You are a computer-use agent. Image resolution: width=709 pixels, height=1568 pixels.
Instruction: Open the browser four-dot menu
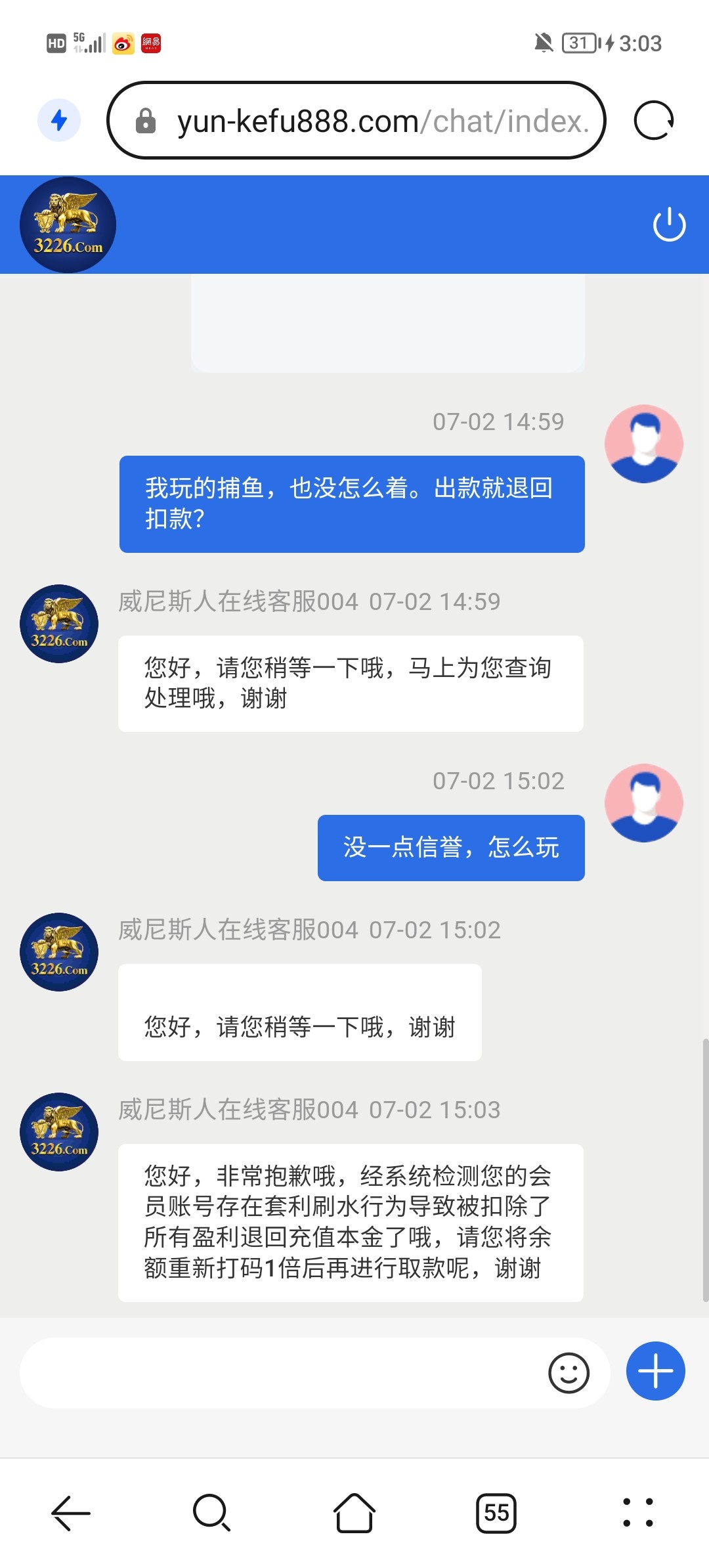click(x=637, y=1513)
